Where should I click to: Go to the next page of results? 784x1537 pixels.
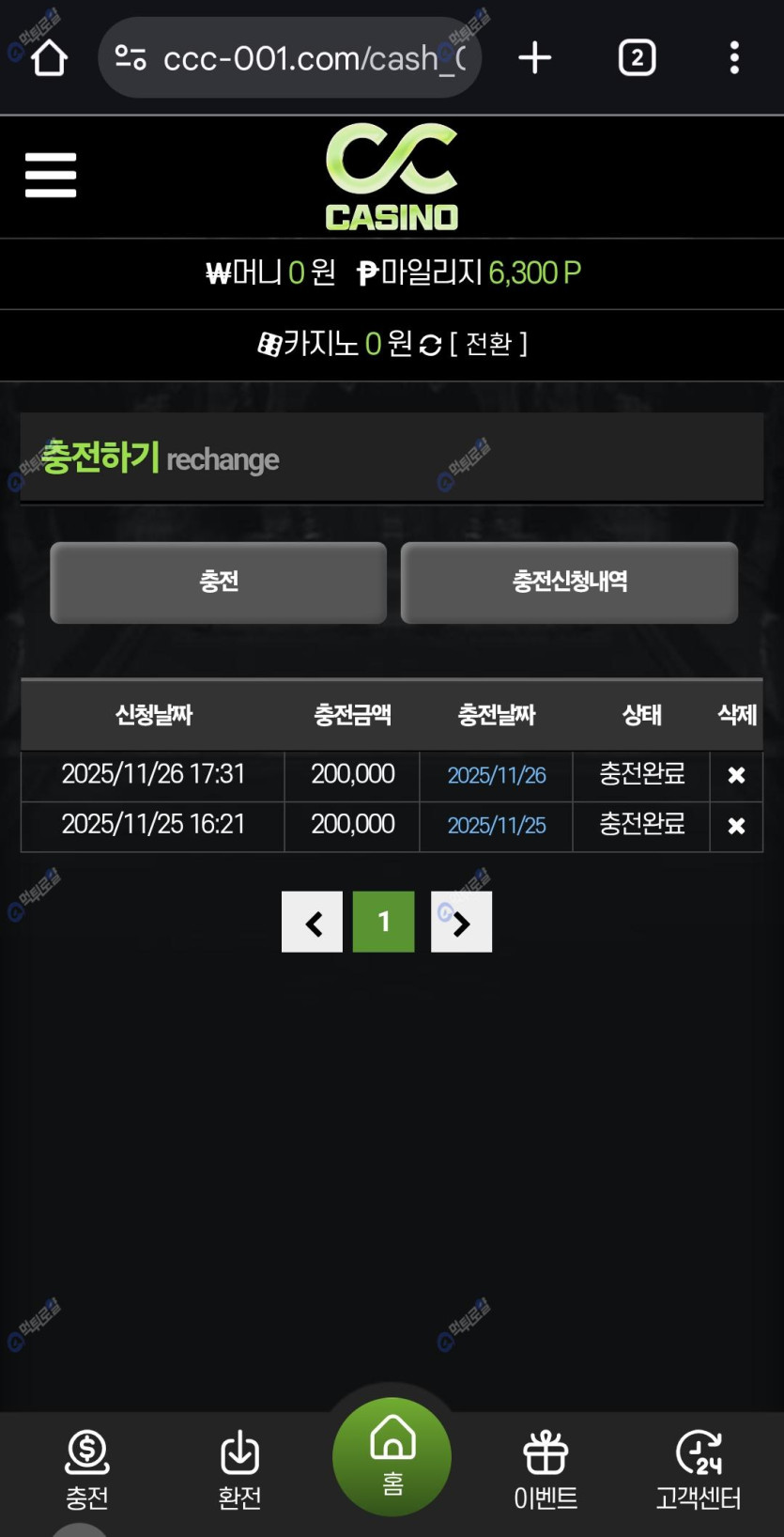click(x=461, y=923)
